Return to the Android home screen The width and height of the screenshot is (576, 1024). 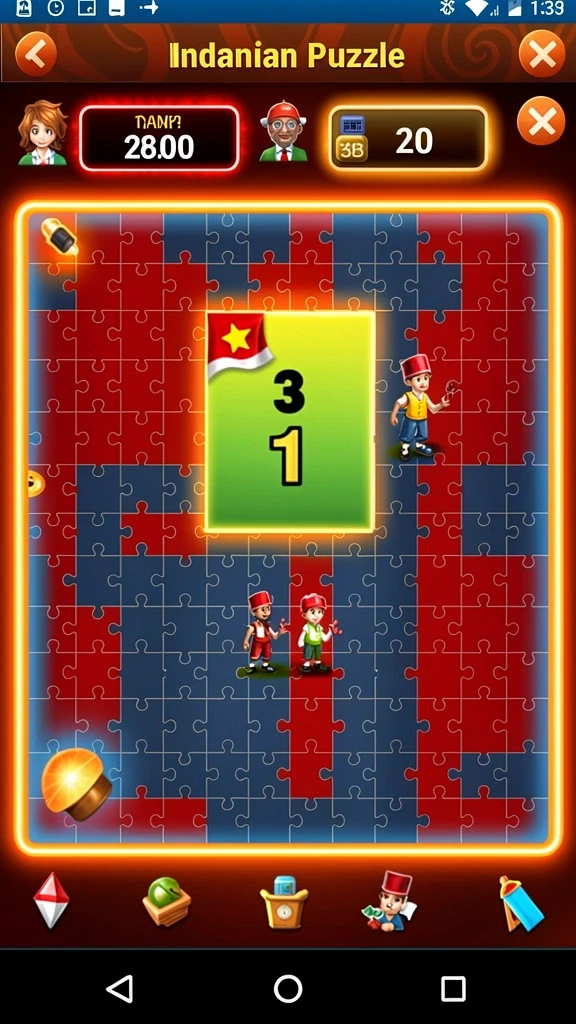pos(287,989)
